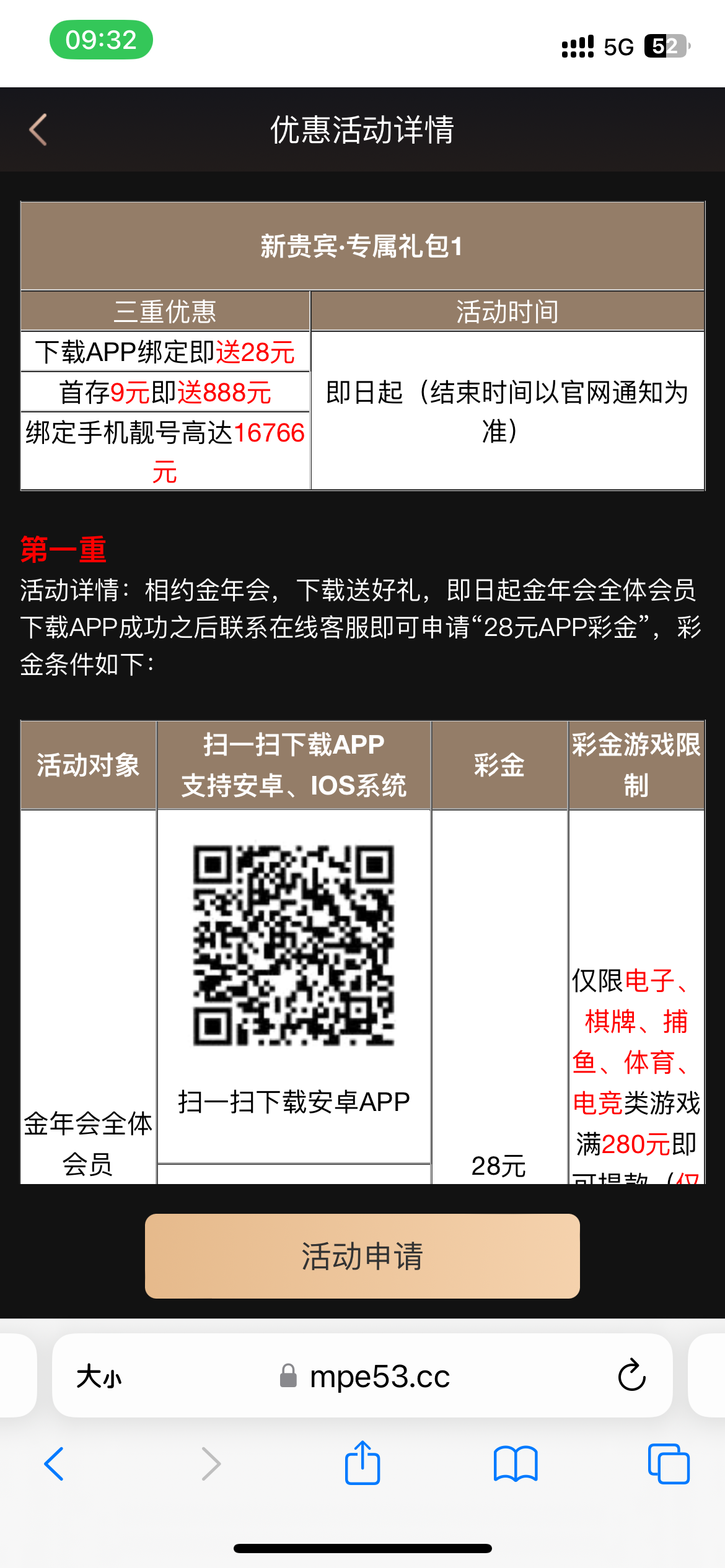The height and width of the screenshot is (1568, 725).
Task: Tap the 优惠活动详情 title bar
Action: [x=362, y=129]
